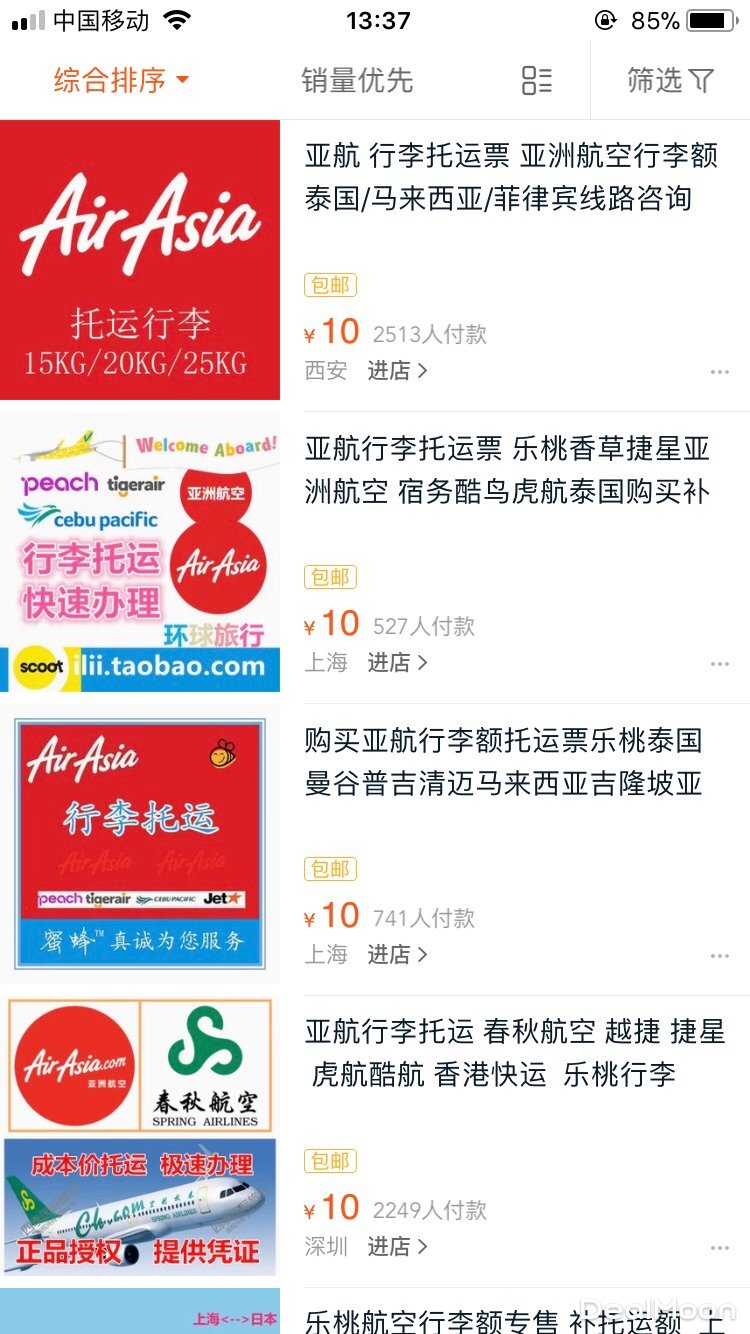The width and height of the screenshot is (750, 1334).
Task: Open more options for the 741人付款 item
Action: pyautogui.click(x=720, y=956)
